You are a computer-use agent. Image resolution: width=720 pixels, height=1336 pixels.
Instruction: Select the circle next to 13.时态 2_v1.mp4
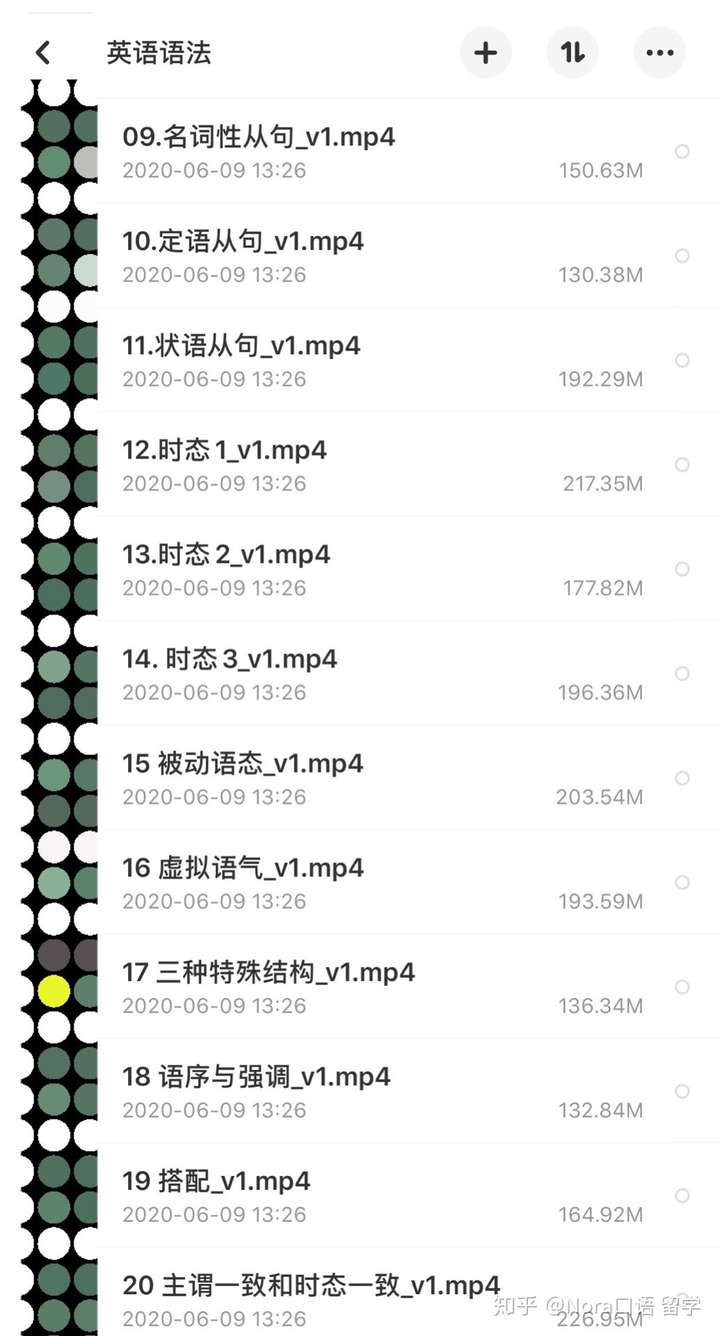pyautogui.click(x=682, y=569)
